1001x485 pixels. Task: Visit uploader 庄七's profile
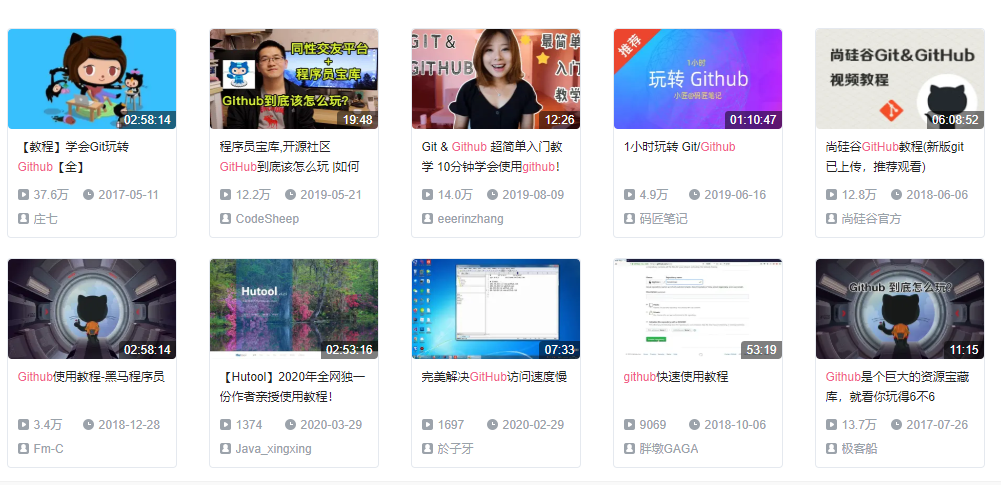[x=45, y=219]
